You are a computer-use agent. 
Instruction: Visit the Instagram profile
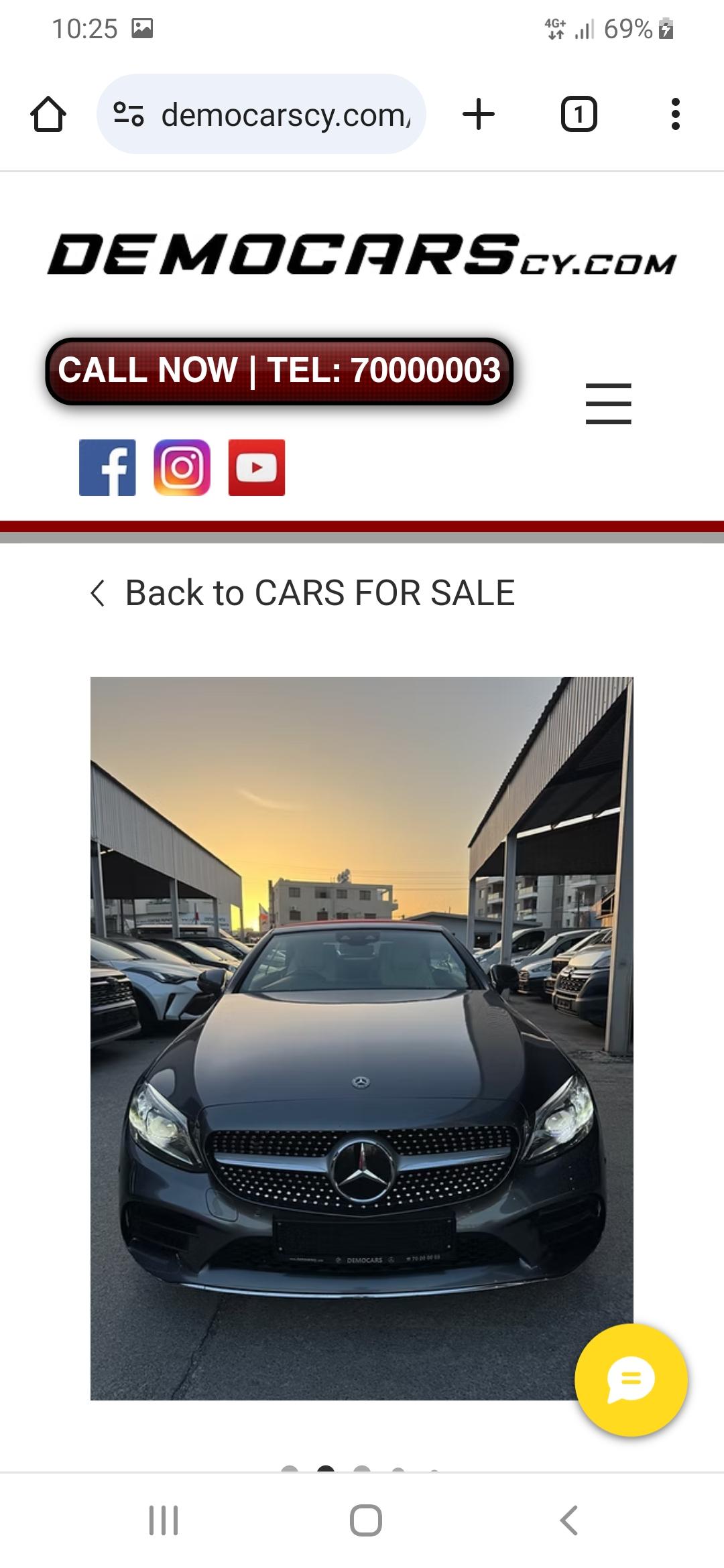182,468
